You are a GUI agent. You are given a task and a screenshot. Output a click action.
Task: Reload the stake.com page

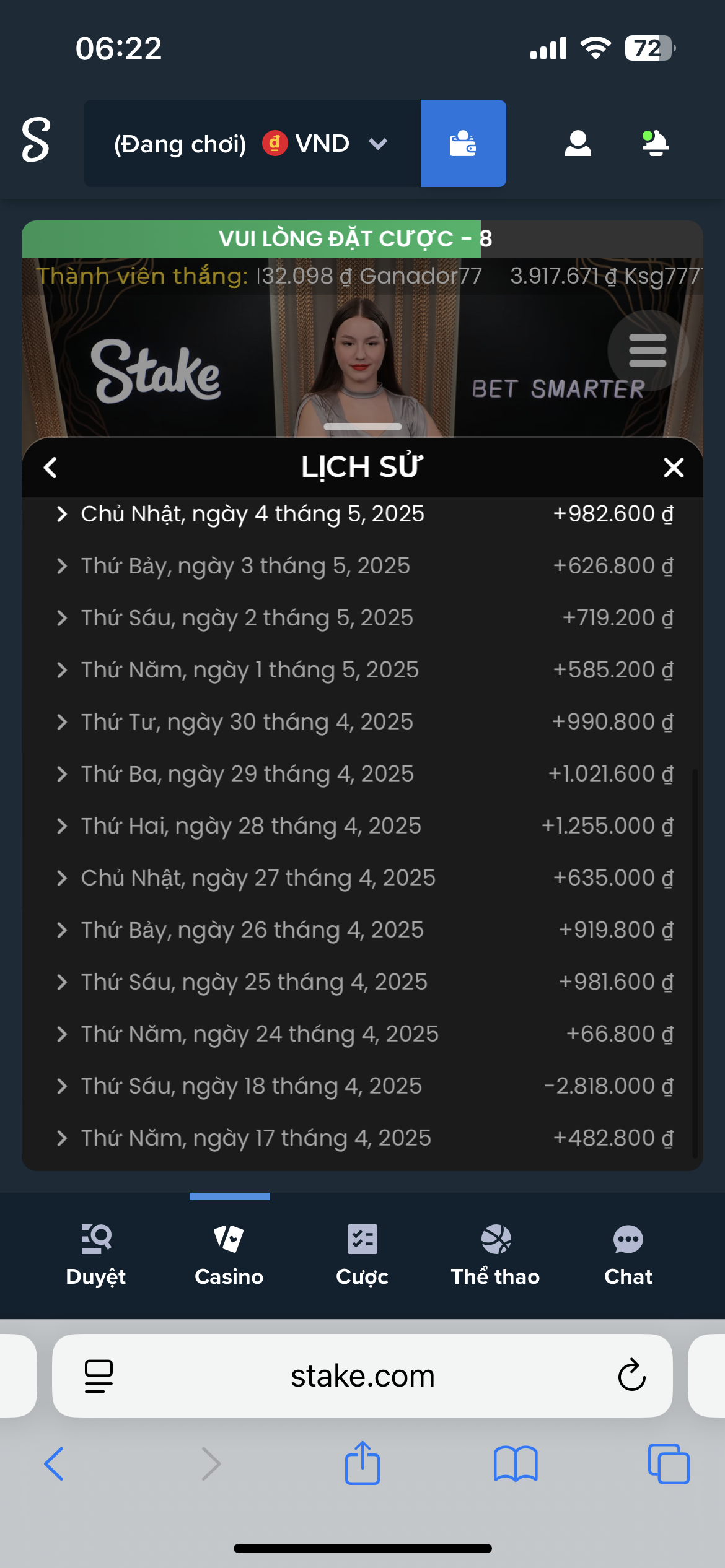tap(631, 1375)
